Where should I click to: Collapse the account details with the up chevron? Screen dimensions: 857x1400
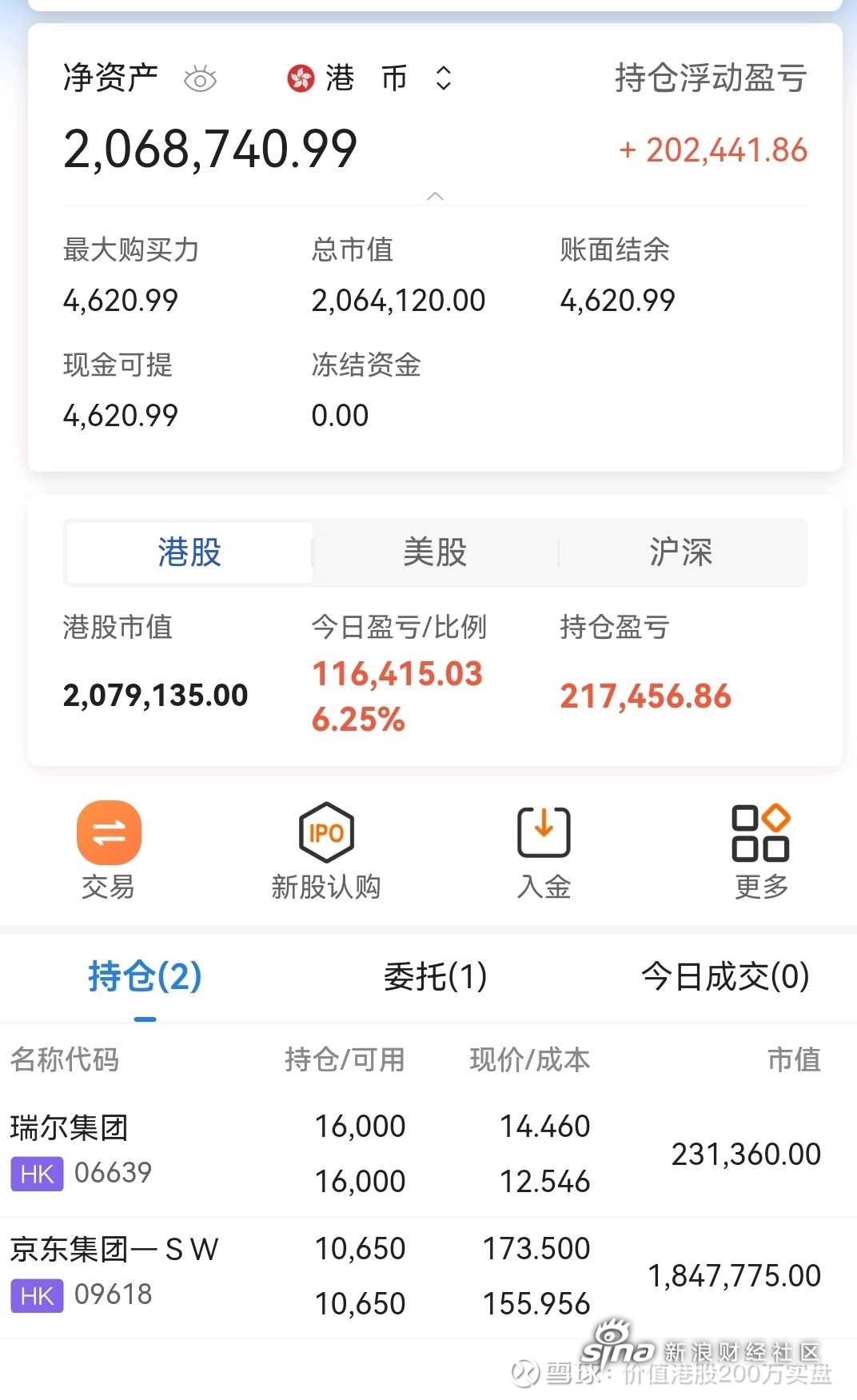(x=435, y=197)
